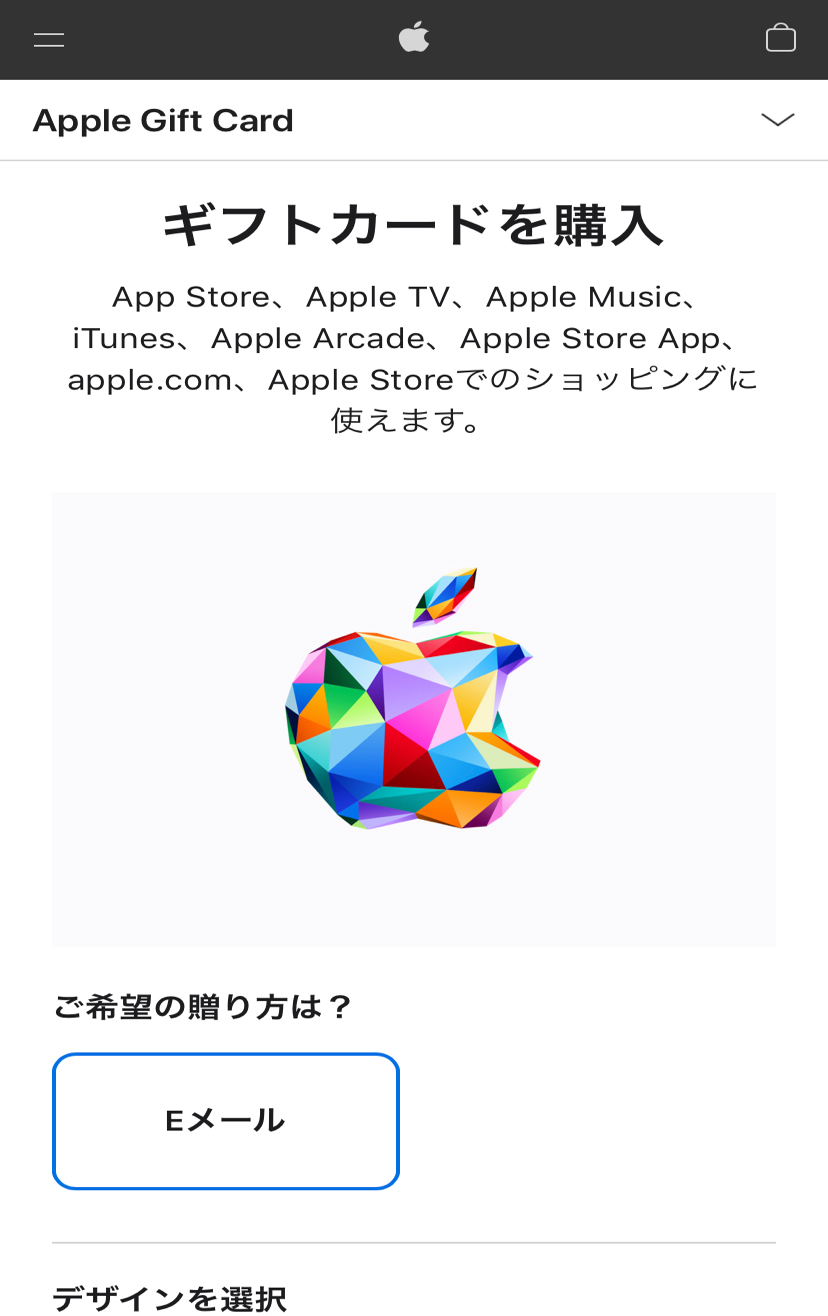Expand the Apple Gift Card section menu
The width and height of the screenshot is (828, 1316).
tap(777, 120)
